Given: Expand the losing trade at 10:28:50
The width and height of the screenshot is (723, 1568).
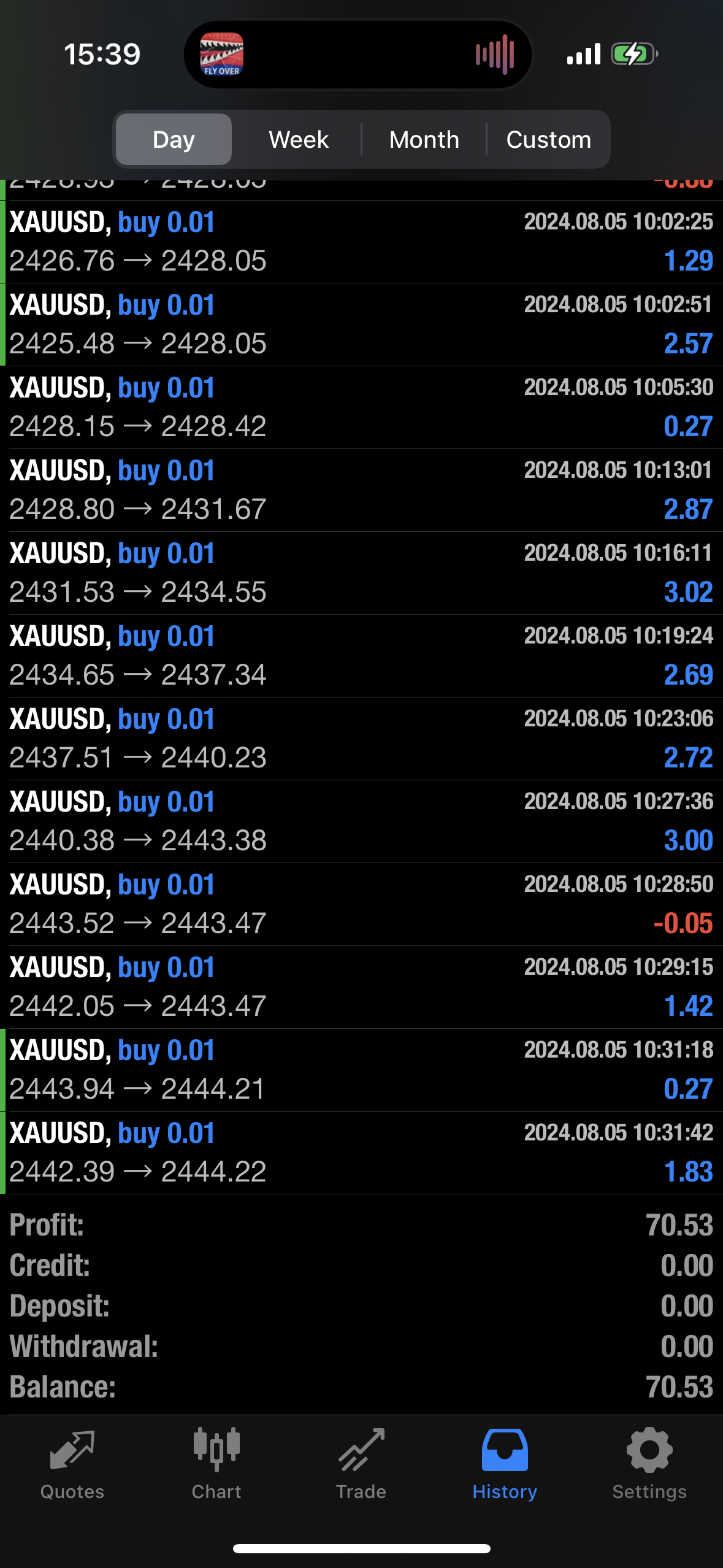Looking at the screenshot, I should tap(361, 904).
